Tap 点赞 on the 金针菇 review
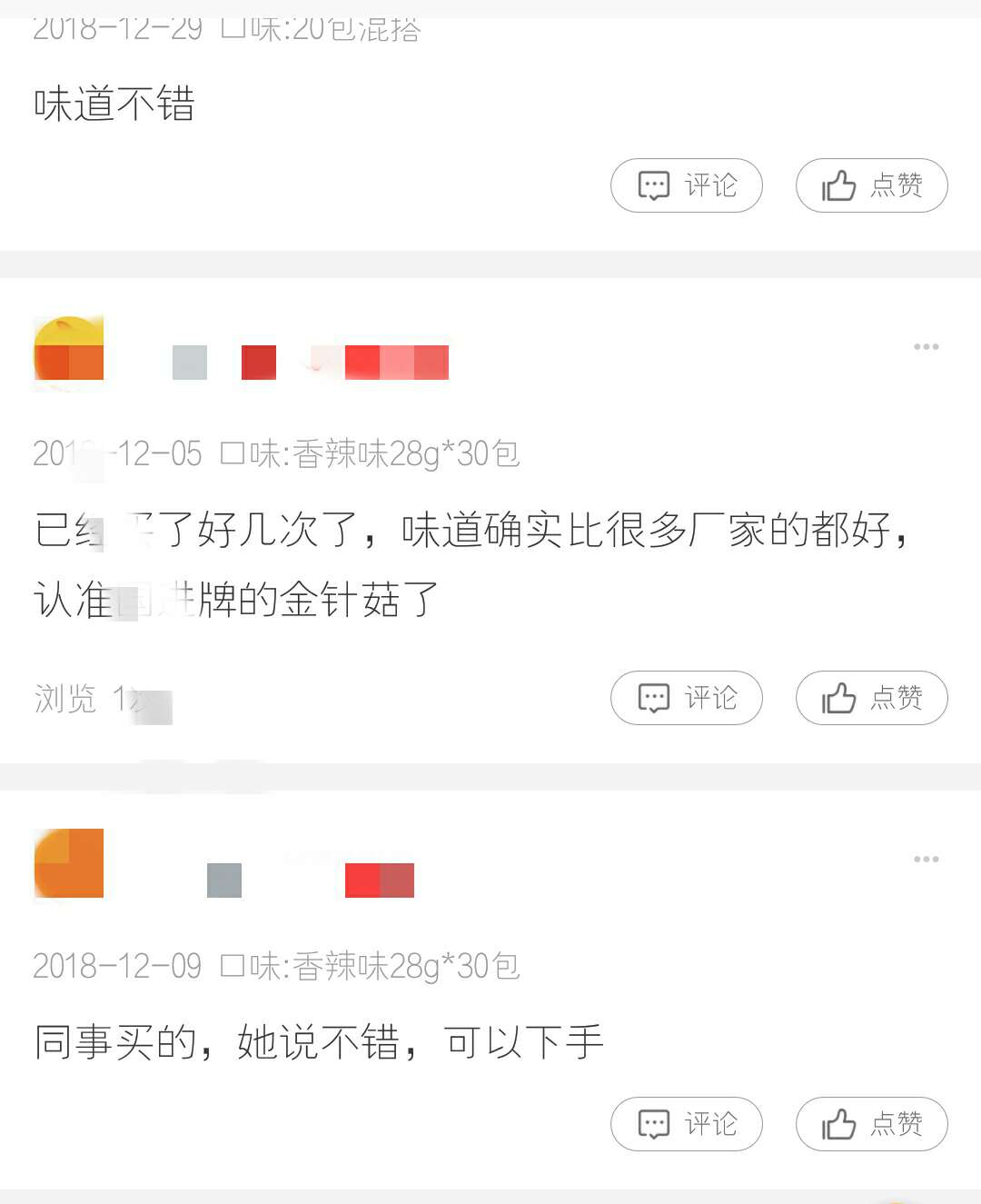 (871, 698)
